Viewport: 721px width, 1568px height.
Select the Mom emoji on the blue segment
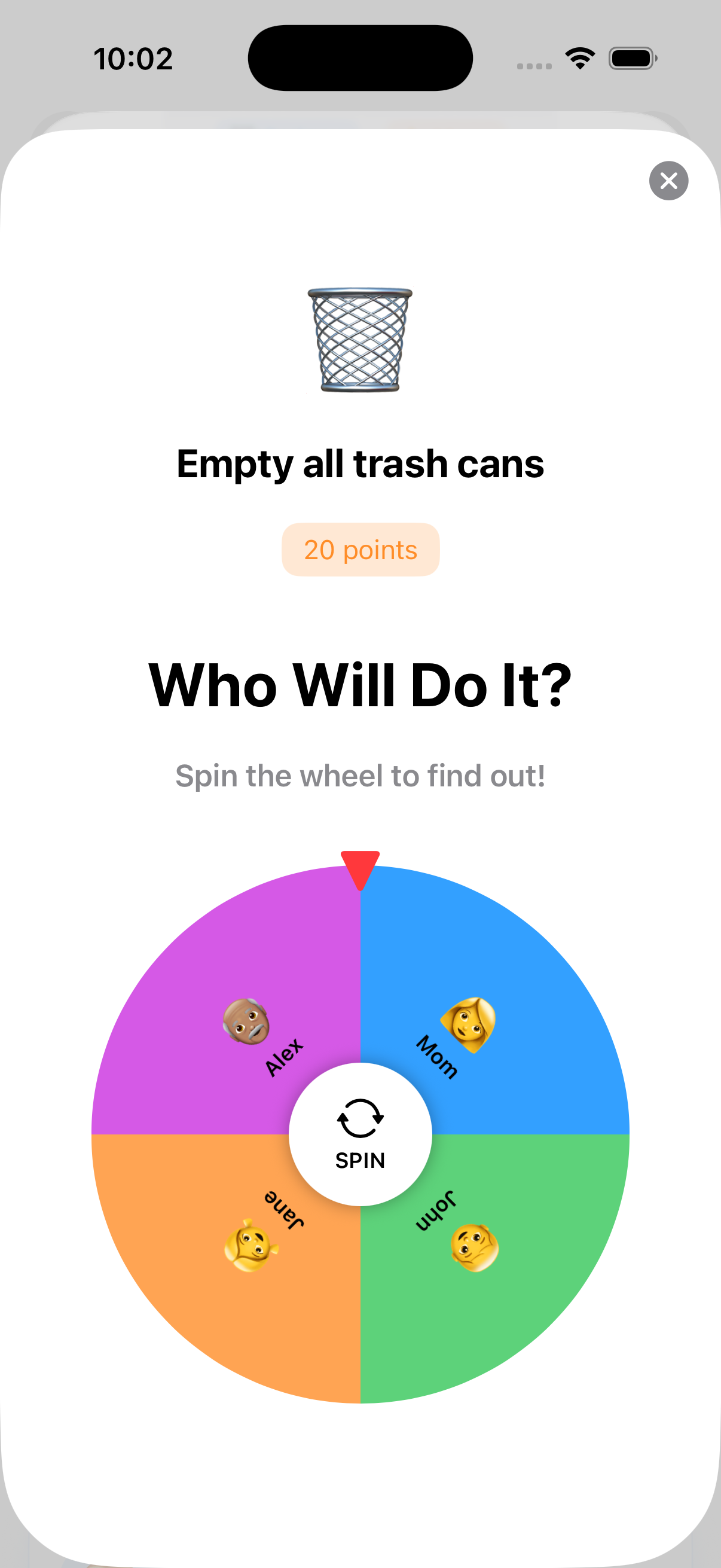(x=469, y=1026)
